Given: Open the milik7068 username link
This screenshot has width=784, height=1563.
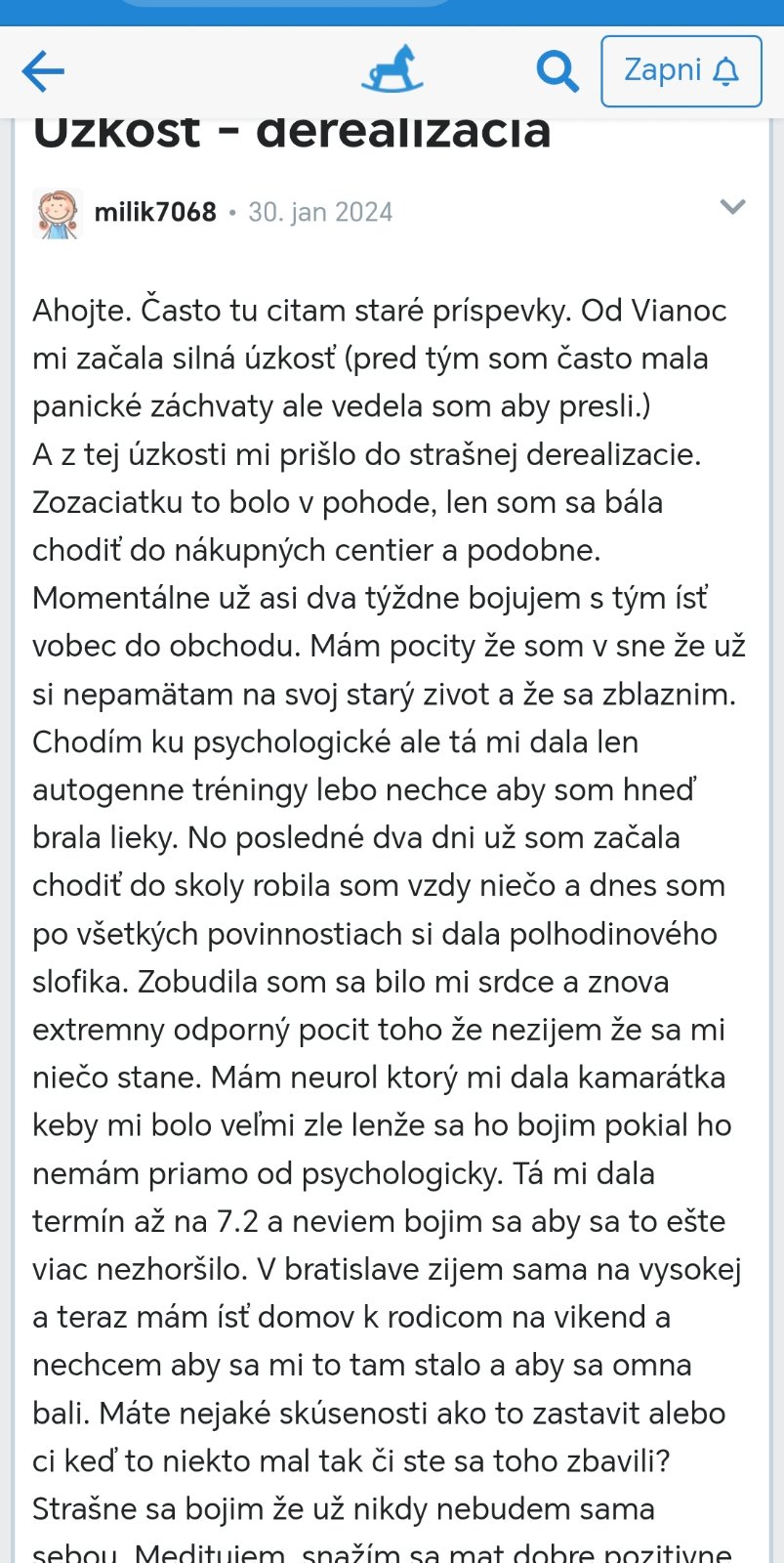Looking at the screenshot, I should pos(155,212).
